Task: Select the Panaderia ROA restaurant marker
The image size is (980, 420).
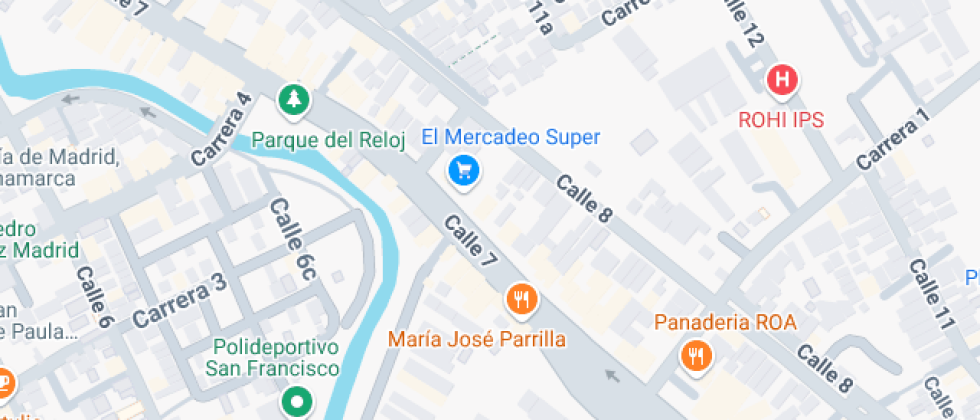Action: coord(695,357)
